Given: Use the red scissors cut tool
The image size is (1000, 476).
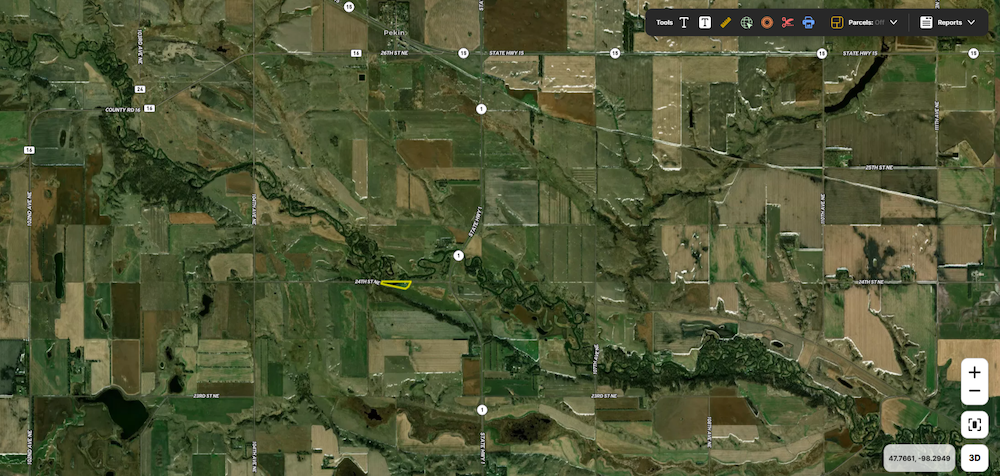Looking at the screenshot, I should 787,22.
